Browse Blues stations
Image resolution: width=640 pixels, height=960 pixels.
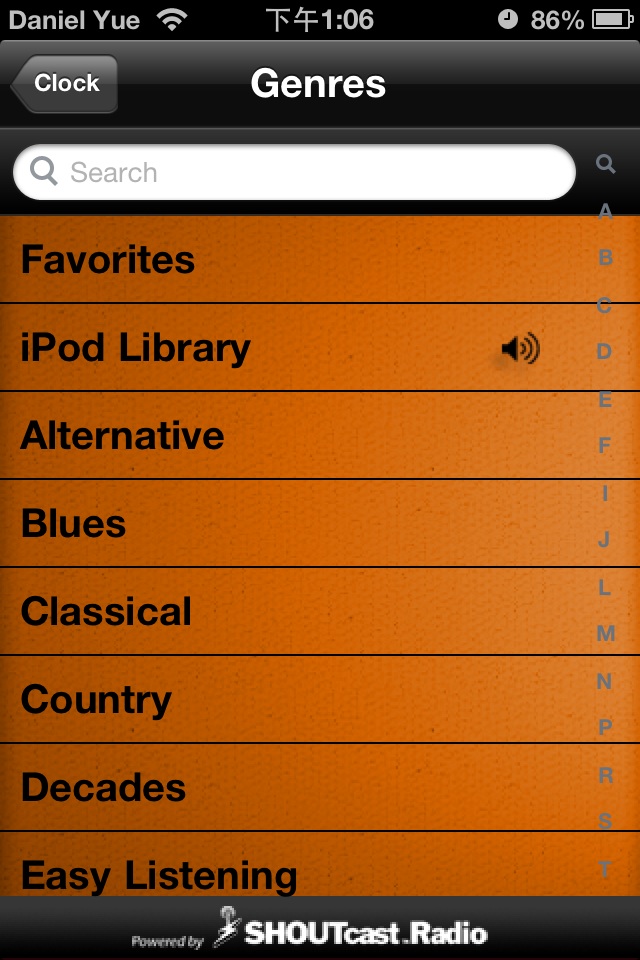tap(290, 524)
